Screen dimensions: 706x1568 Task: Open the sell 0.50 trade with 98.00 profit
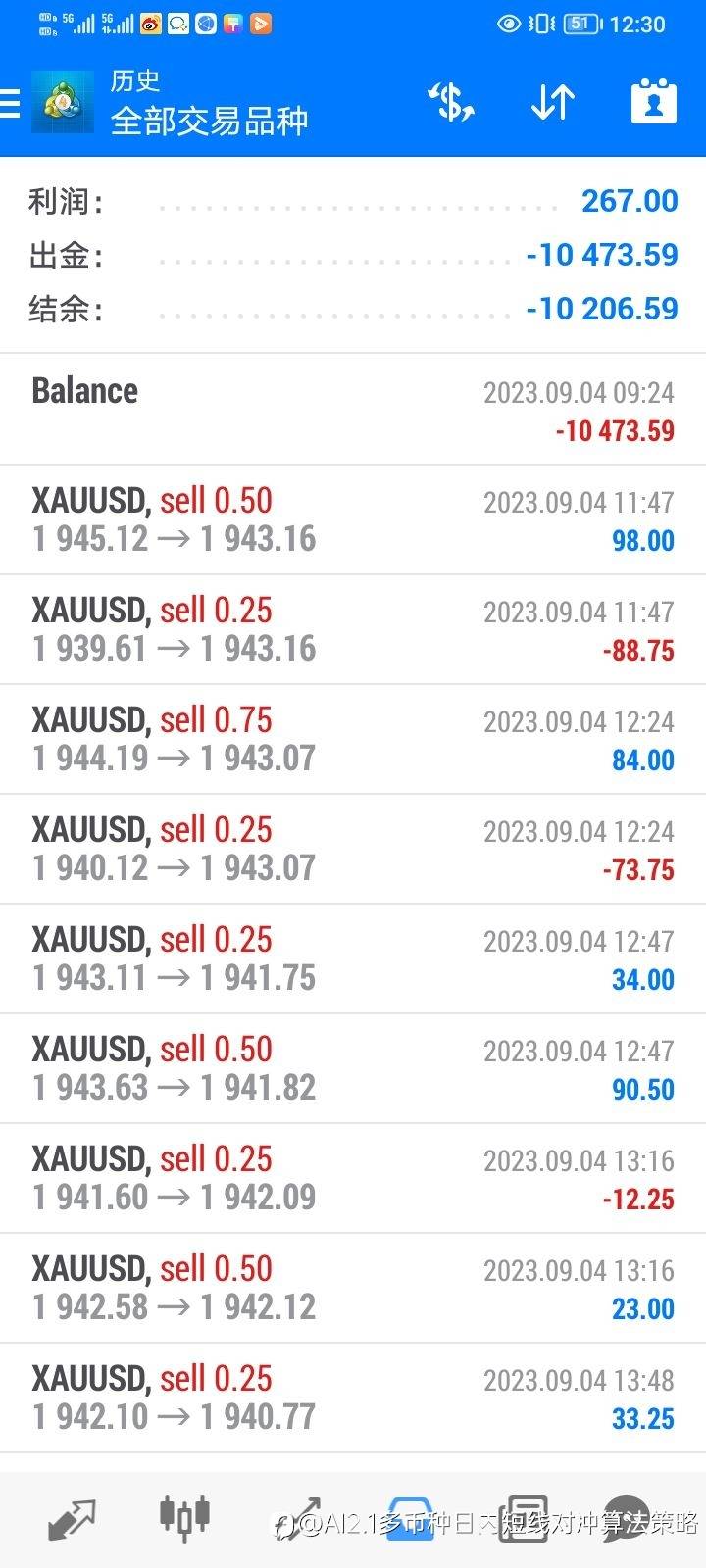[x=353, y=519]
